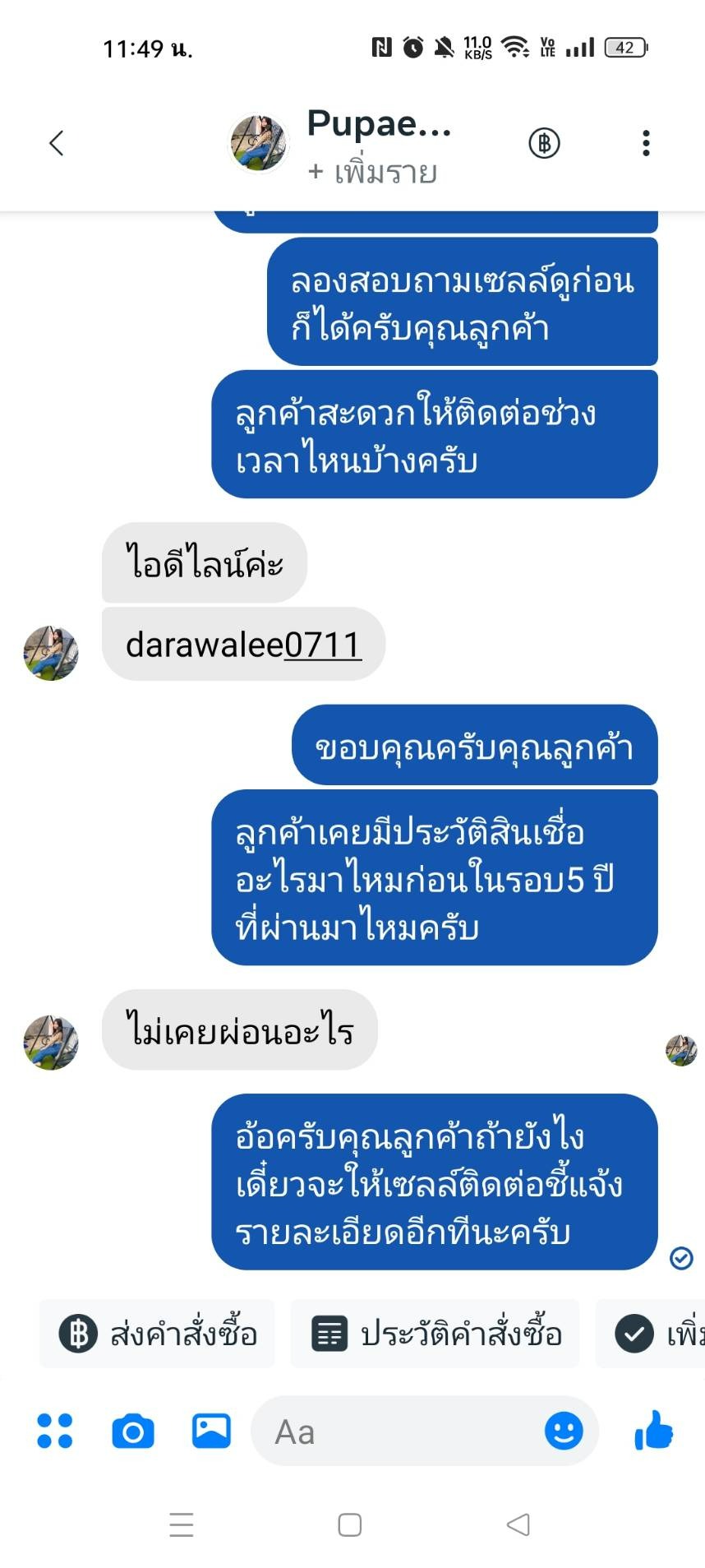The width and height of the screenshot is (705, 1568).
Task: Open the three-dot overflow menu
Action: [646, 143]
